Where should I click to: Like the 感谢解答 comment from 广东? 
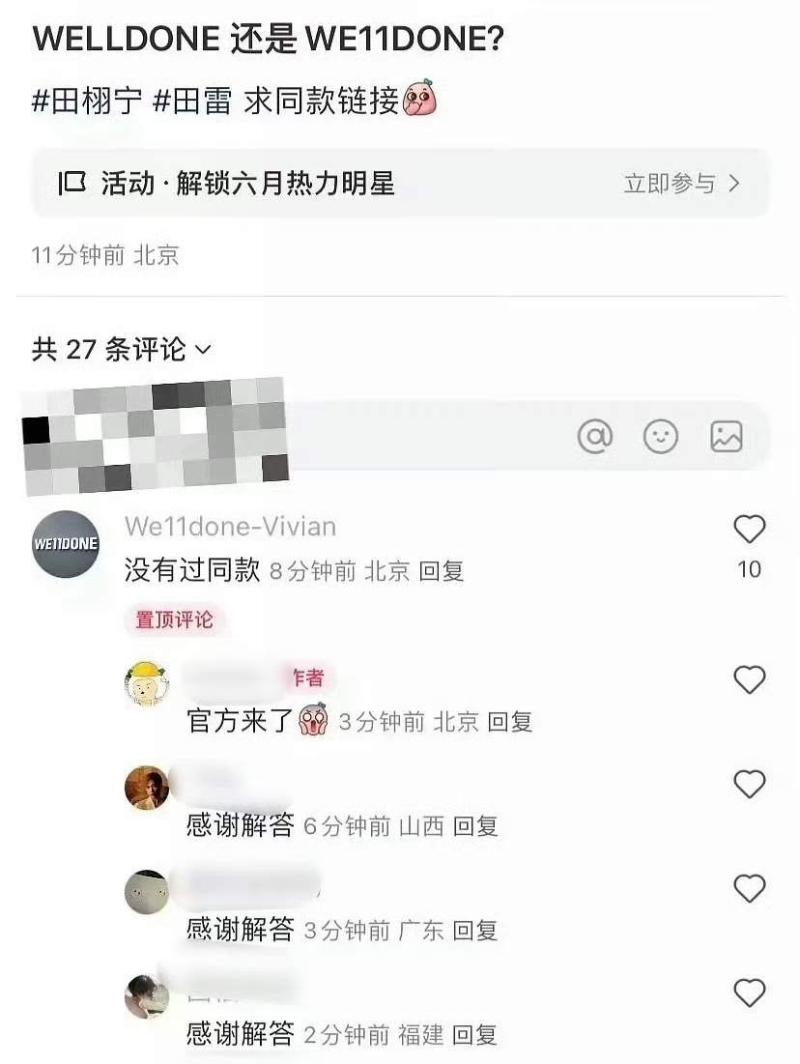749,888
